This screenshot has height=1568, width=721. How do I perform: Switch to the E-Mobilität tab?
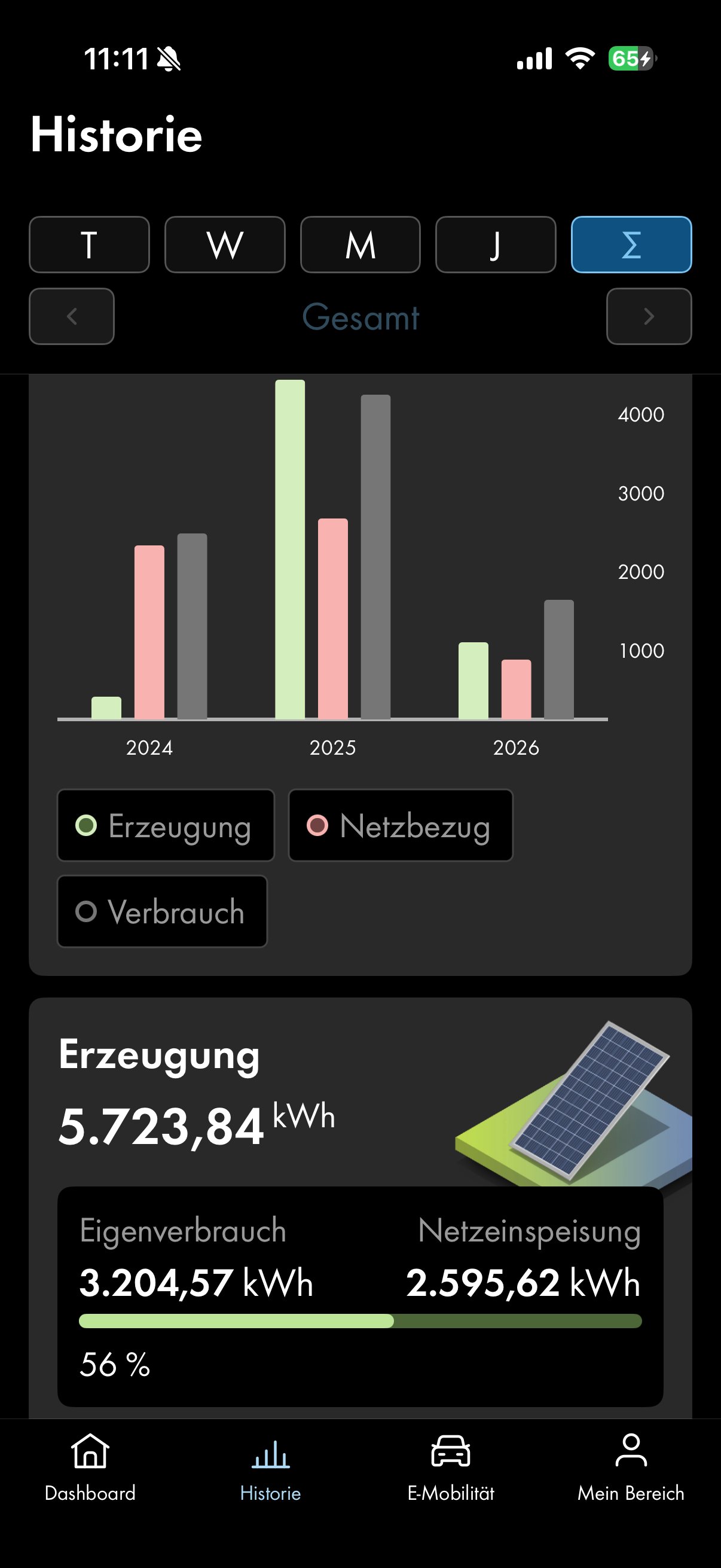pyautogui.click(x=451, y=1467)
